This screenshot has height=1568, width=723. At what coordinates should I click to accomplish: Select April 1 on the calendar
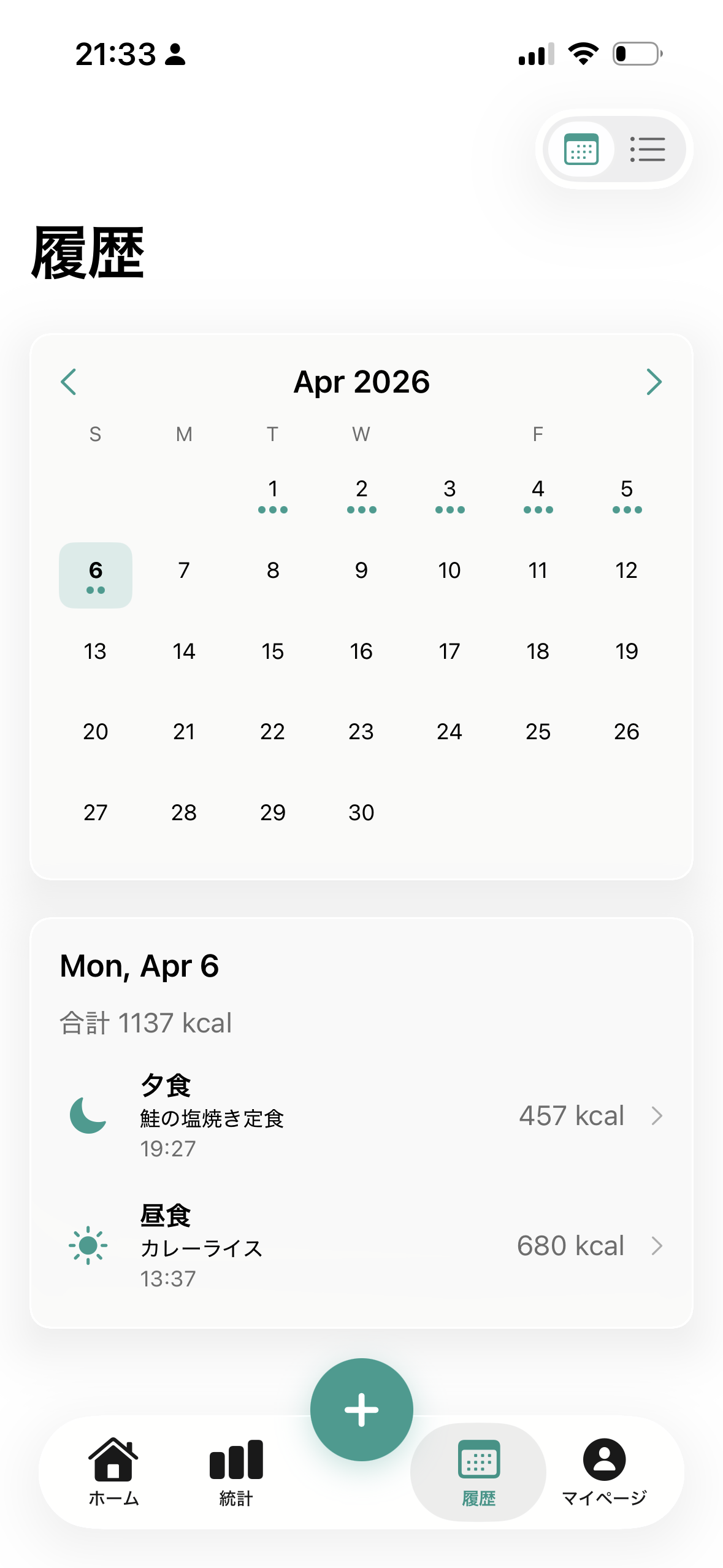[273, 494]
